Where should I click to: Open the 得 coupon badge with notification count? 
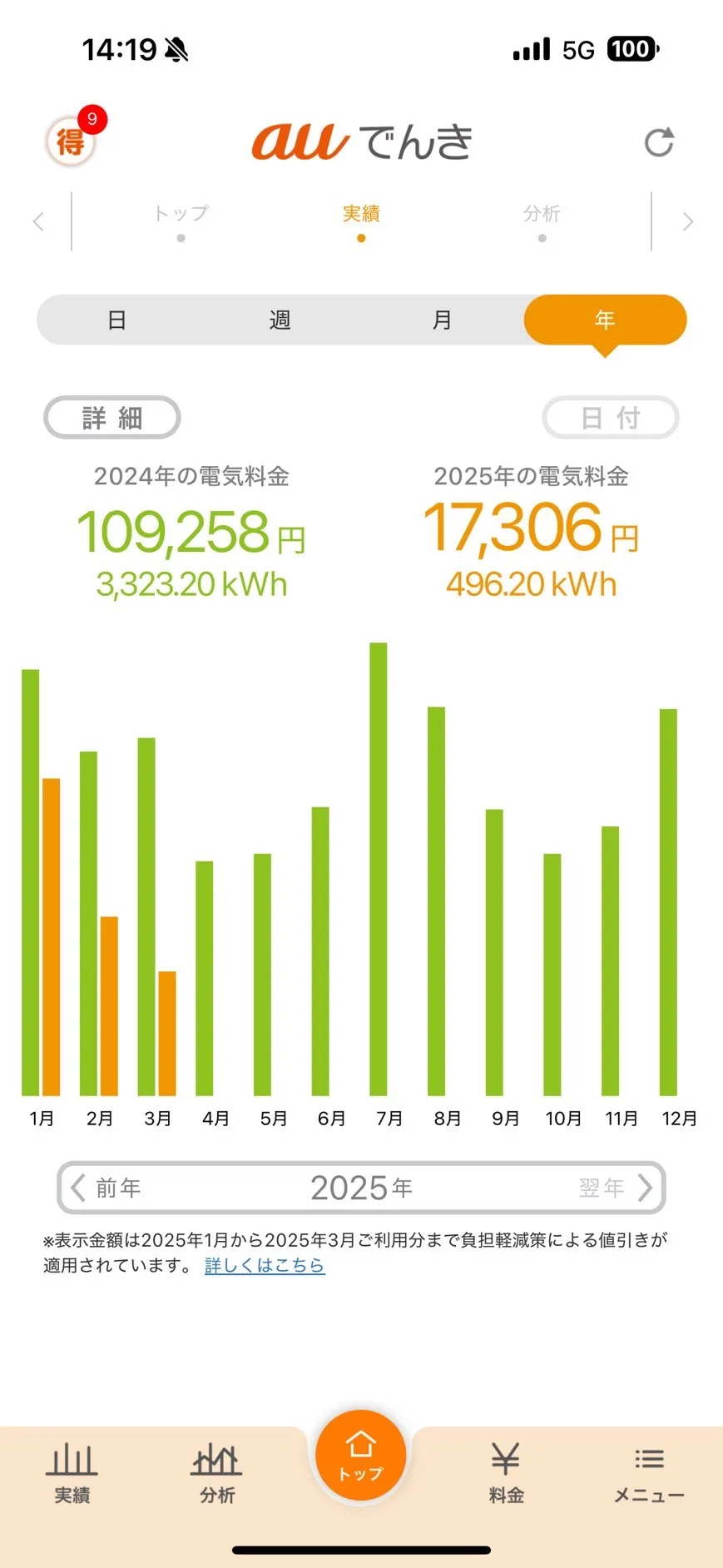(71, 141)
